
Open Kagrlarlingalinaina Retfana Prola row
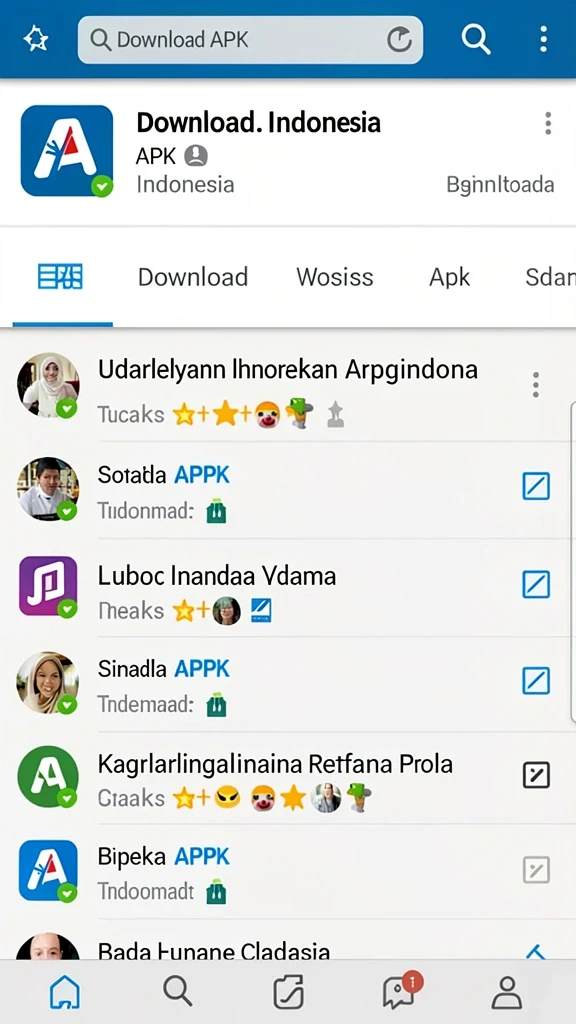288,780
